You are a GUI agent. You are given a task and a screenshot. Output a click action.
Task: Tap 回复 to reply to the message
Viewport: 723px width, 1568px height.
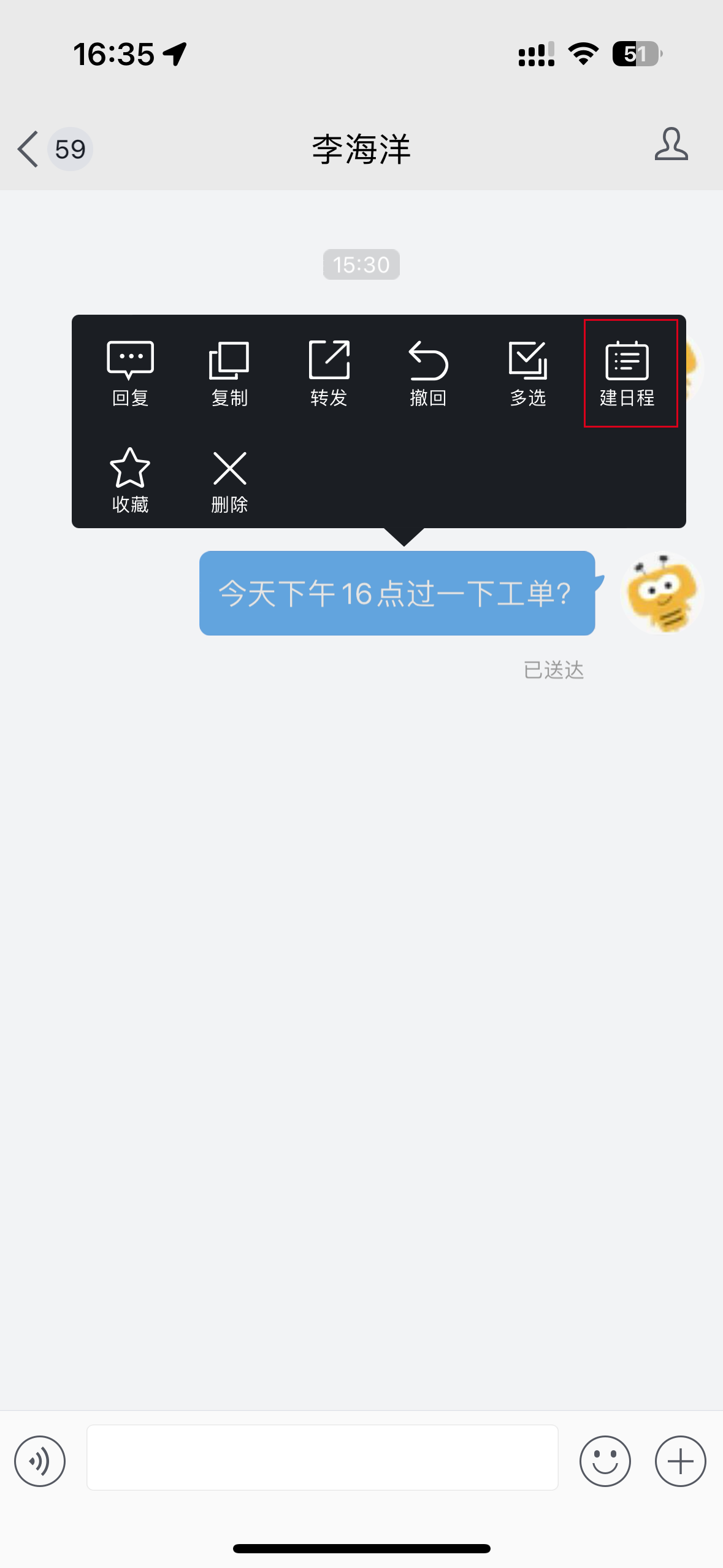pos(130,374)
